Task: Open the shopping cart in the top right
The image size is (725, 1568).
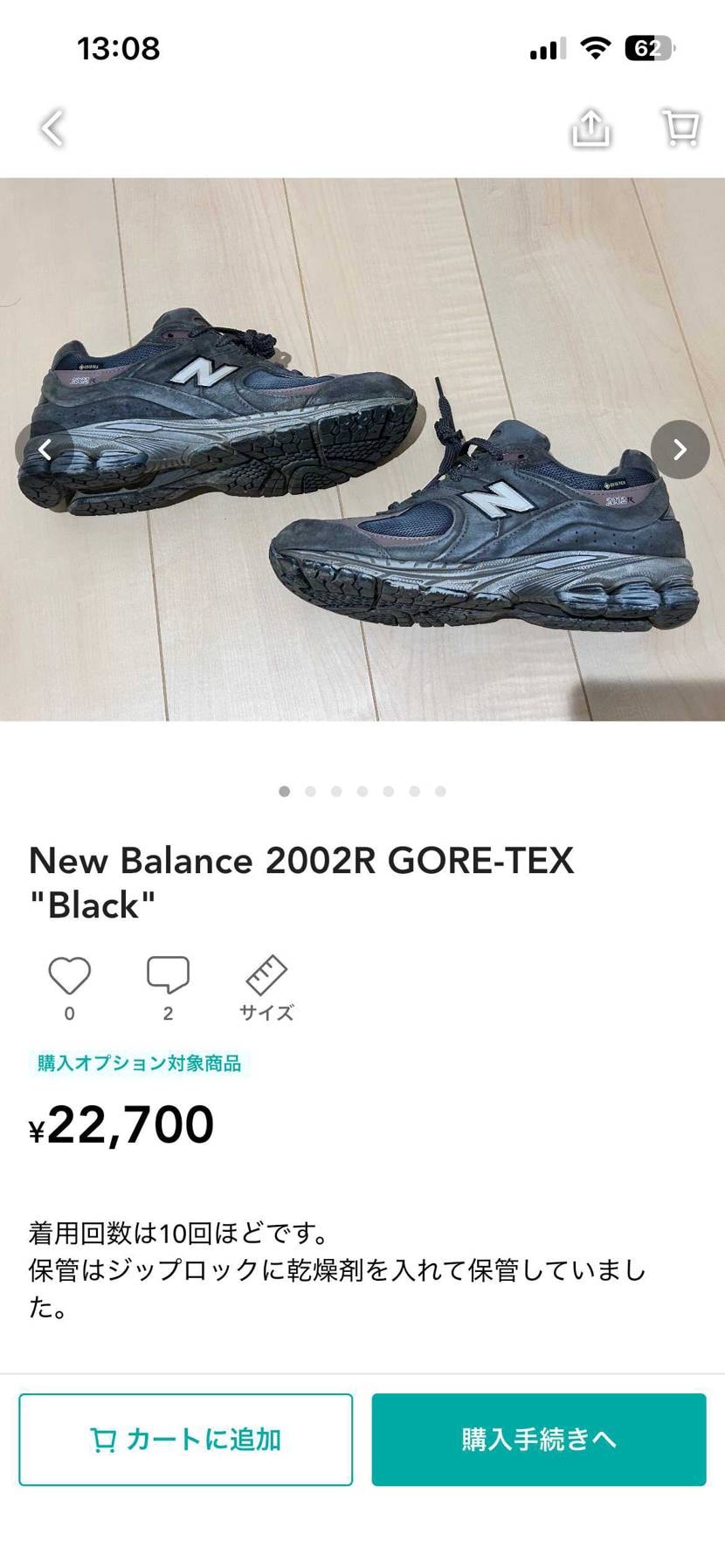Action: tap(680, 127)
